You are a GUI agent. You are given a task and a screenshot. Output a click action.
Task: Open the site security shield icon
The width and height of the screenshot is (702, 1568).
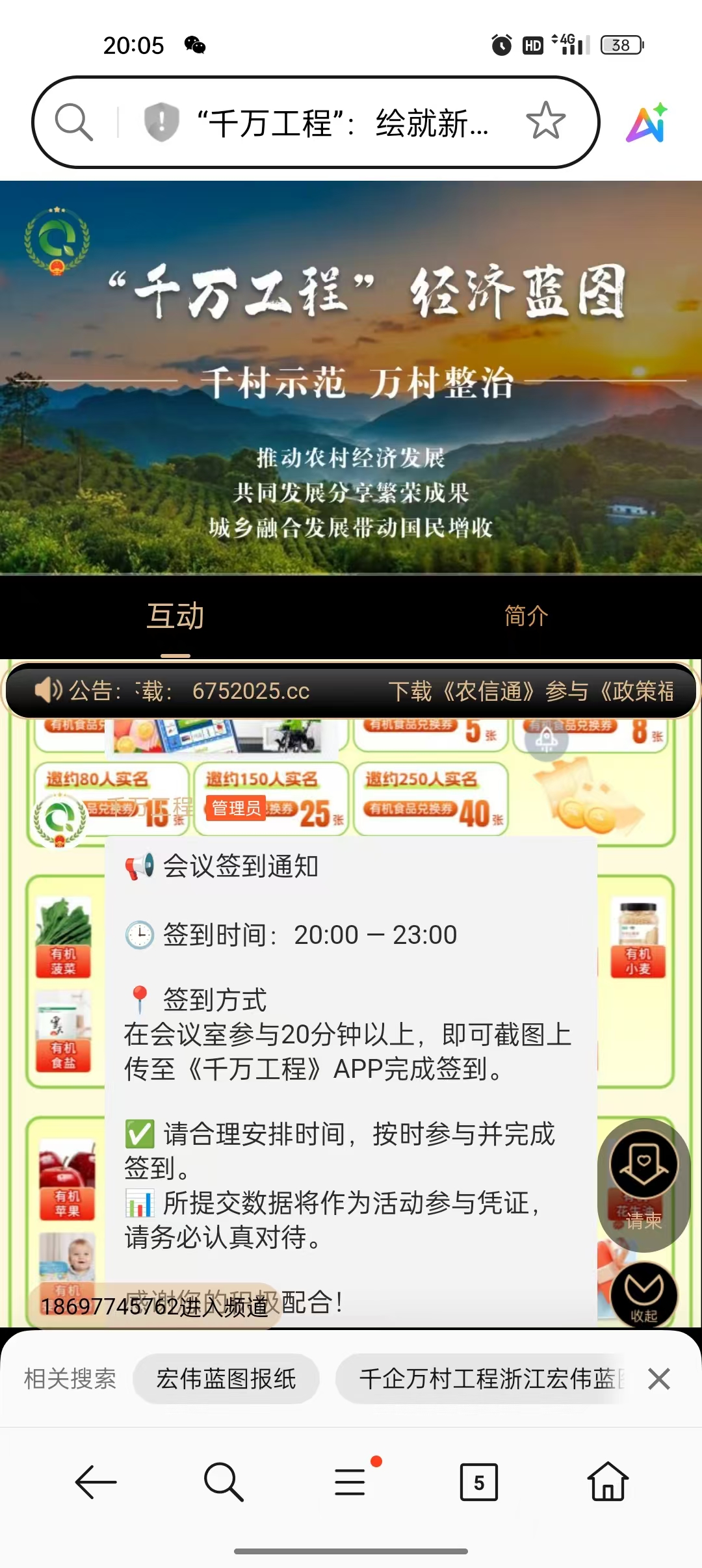(161, 122)
